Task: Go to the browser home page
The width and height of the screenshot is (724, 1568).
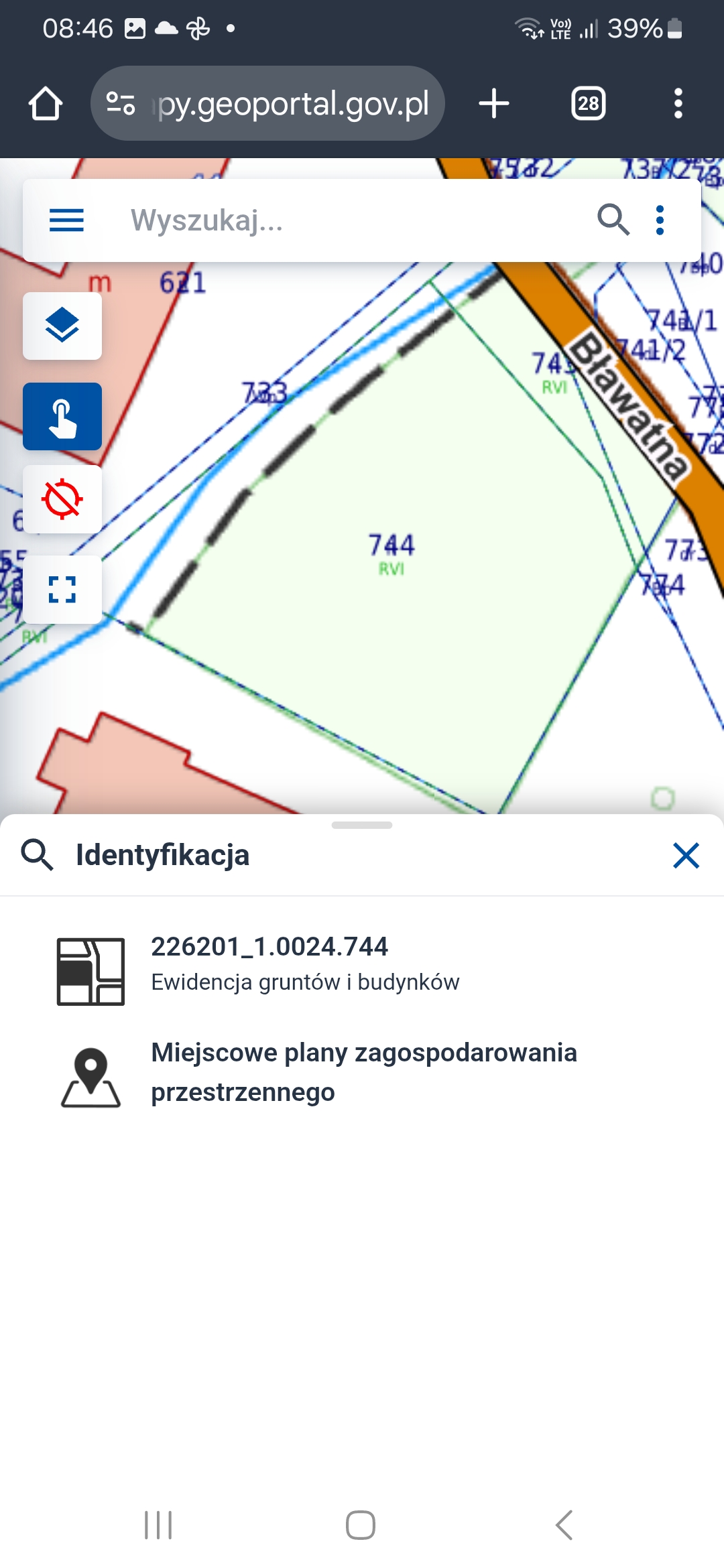Action: 46,104
